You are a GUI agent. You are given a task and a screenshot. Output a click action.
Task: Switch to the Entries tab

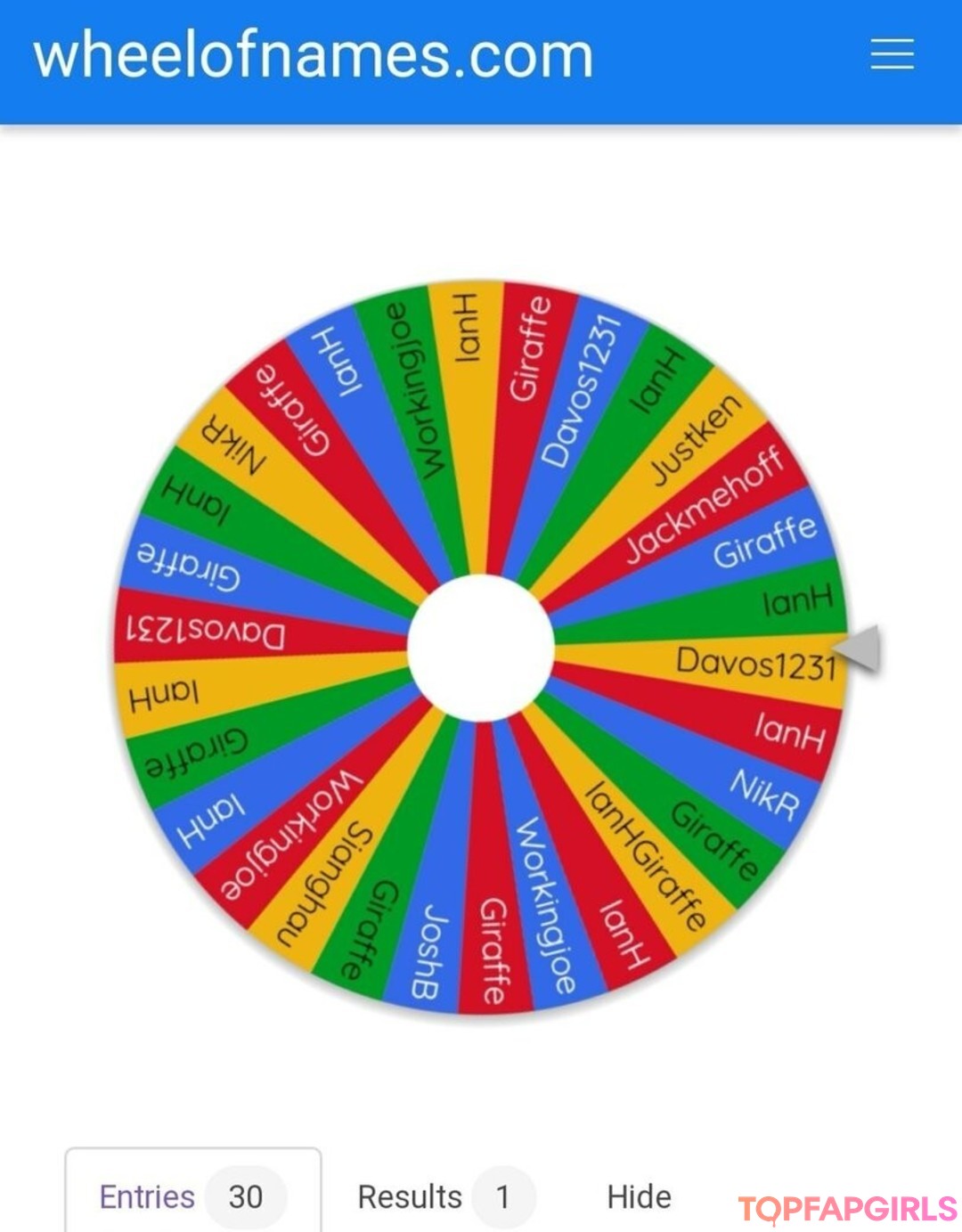point(192,1195)
